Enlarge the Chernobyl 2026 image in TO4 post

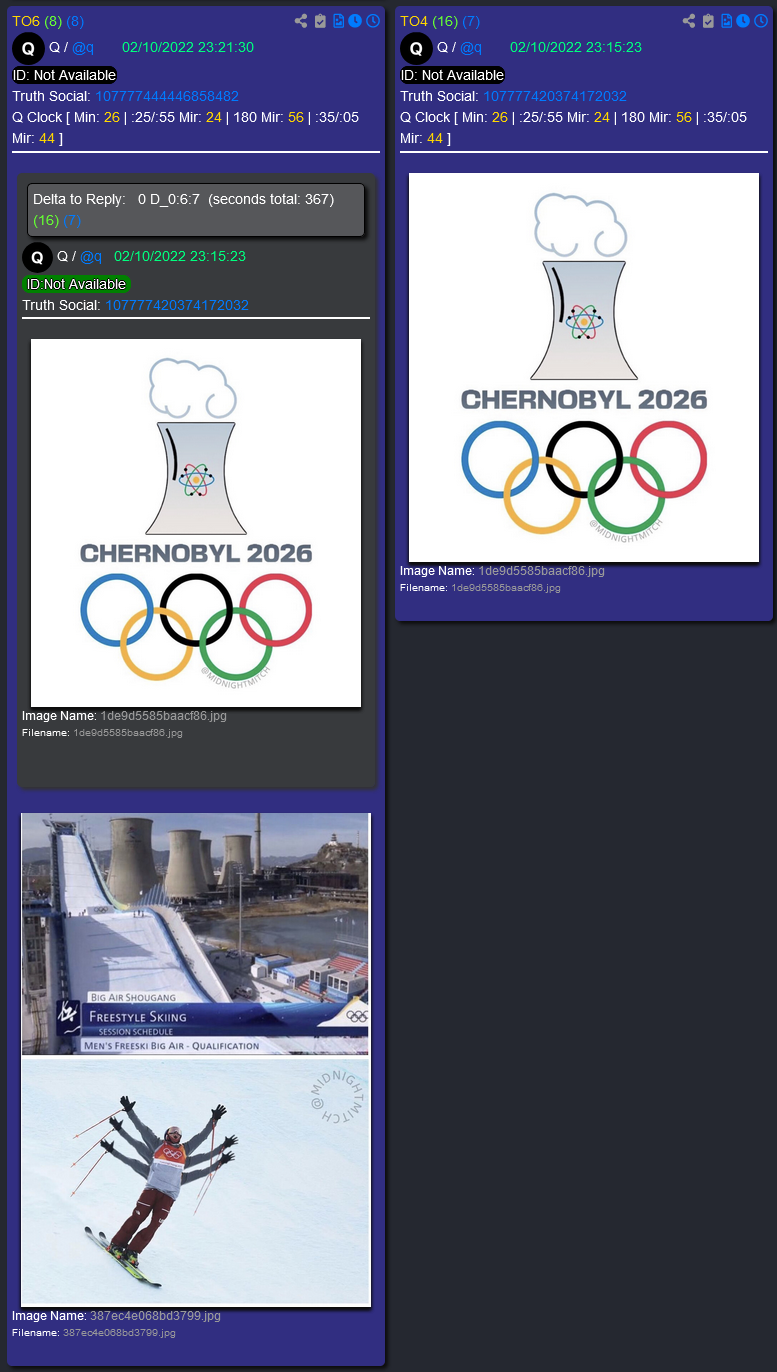click(584, 367)
